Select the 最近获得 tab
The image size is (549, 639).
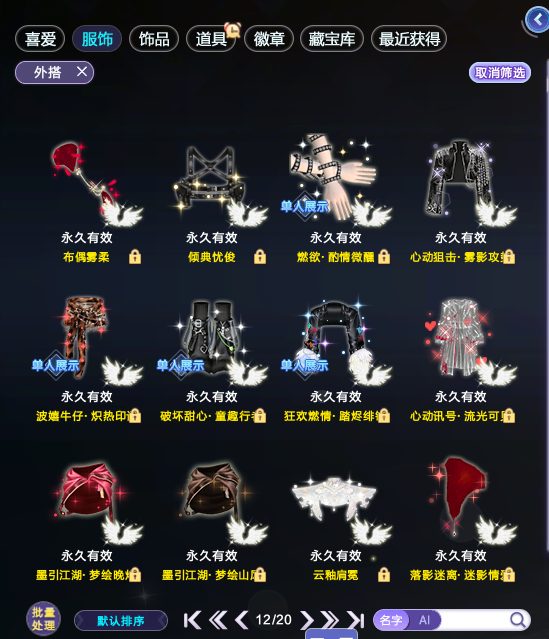(409, 39)
